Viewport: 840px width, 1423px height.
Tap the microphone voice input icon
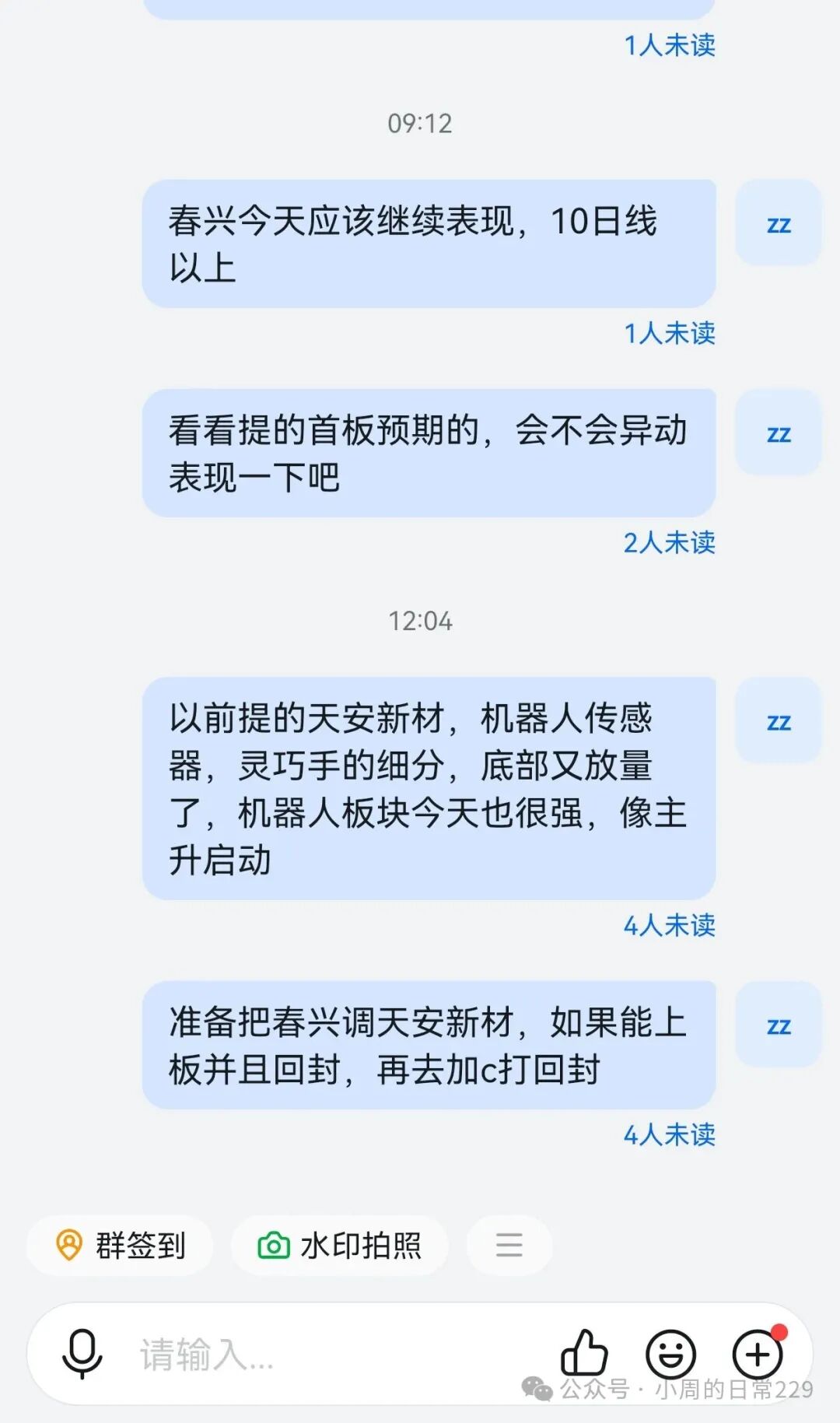coord(82,1354)
